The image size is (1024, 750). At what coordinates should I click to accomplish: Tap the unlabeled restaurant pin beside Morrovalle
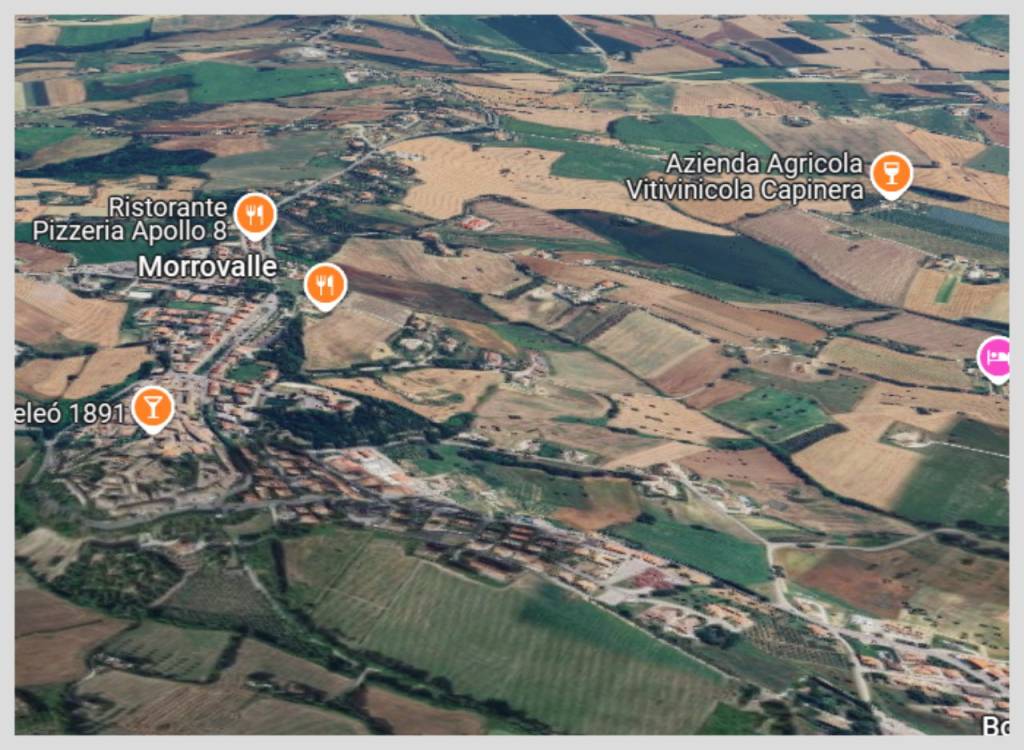click(324, 286)
